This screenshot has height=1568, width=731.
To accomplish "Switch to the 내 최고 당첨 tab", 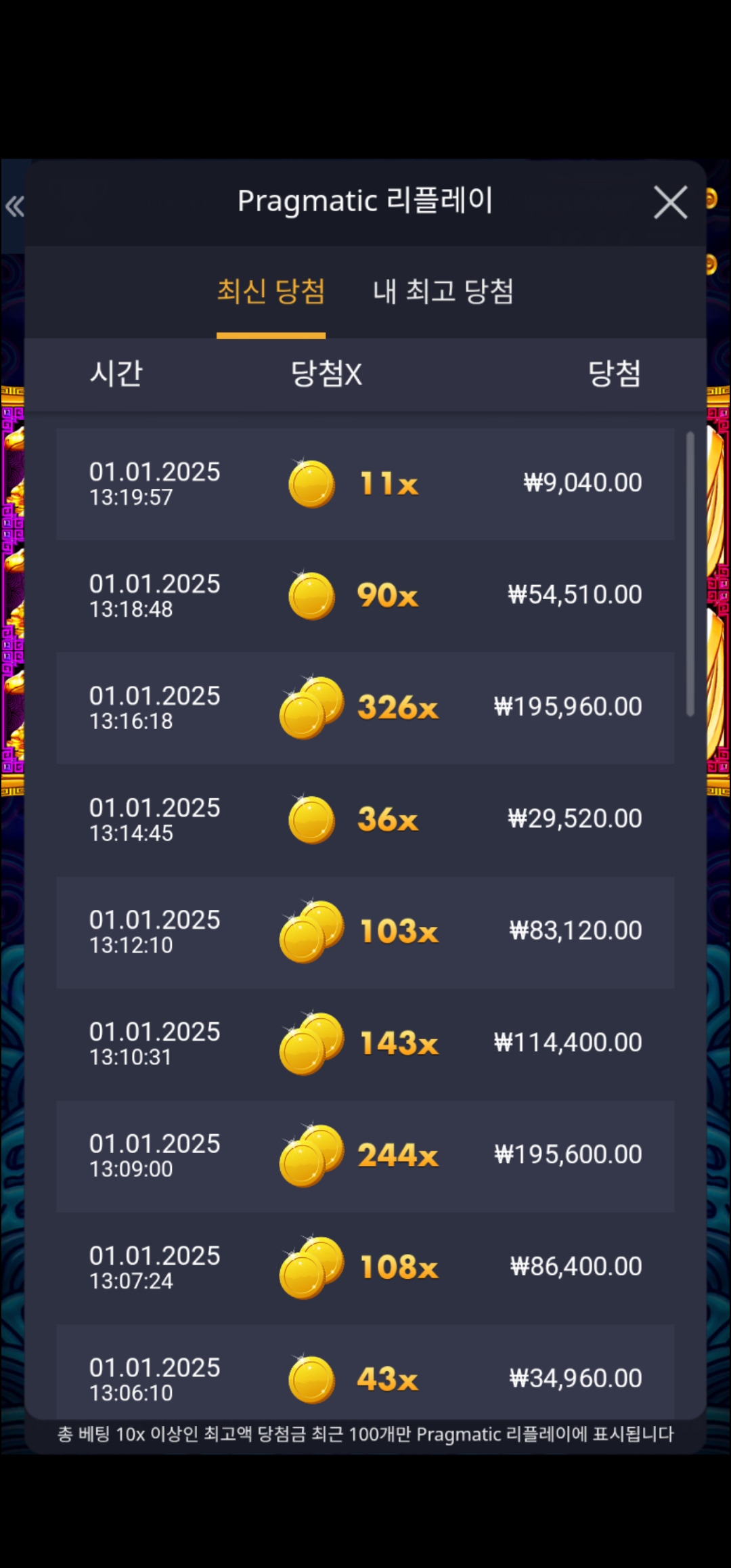I will pyautogui.click(x=443, y=292).
